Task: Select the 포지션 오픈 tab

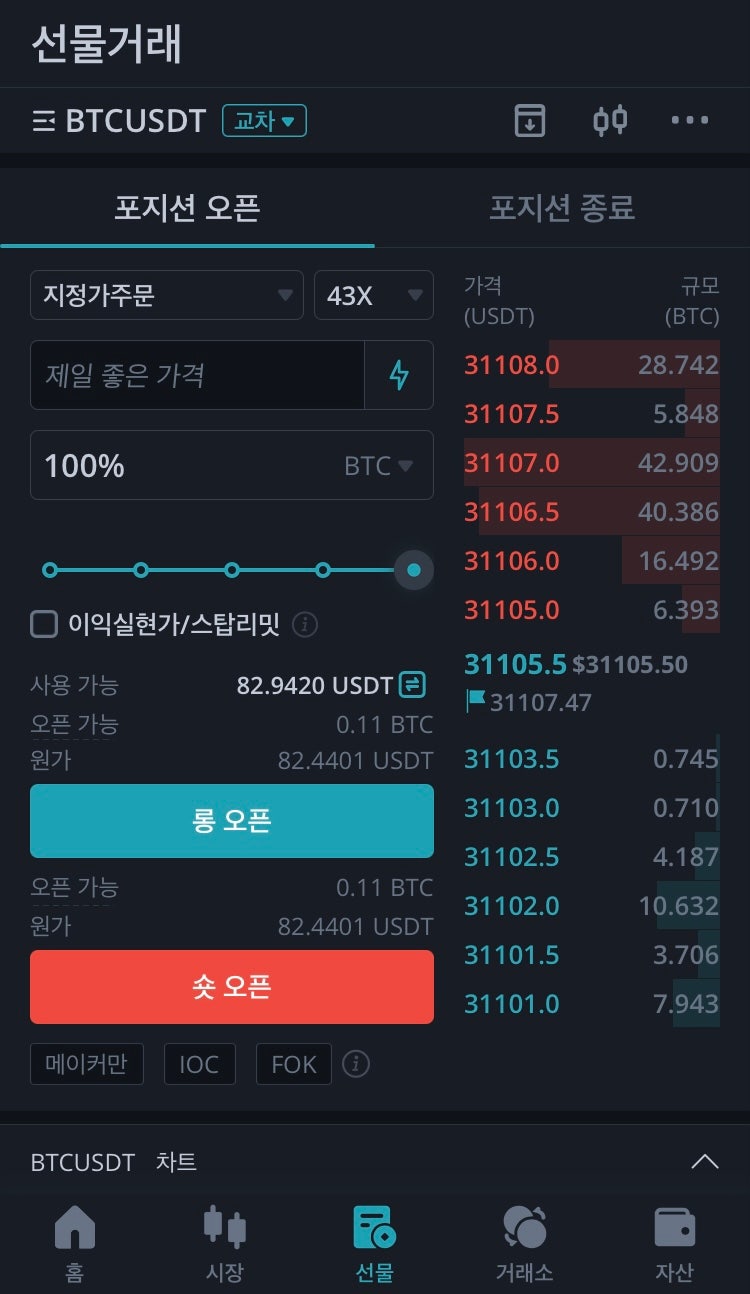Action: [x=187, y=207]
